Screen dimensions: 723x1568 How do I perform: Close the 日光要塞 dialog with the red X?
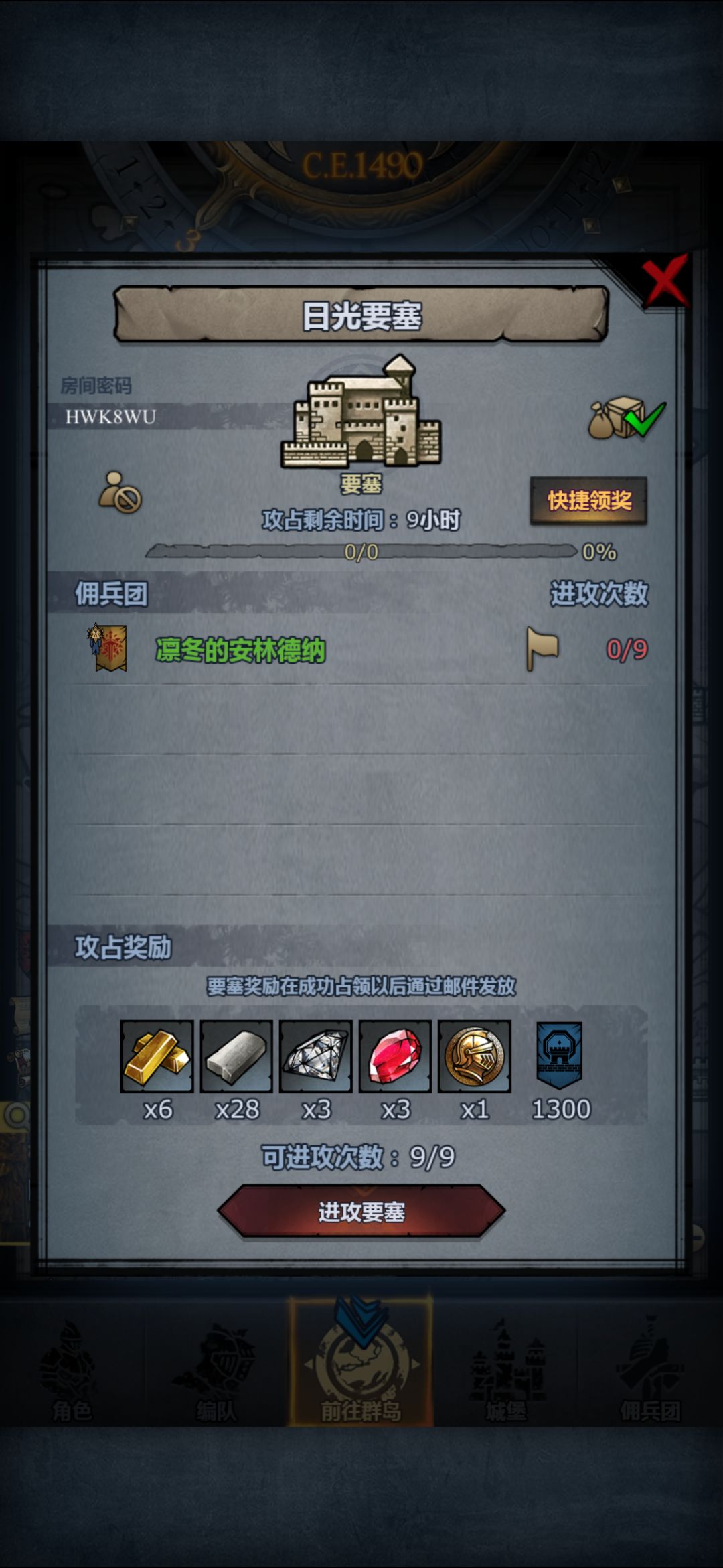664,279
